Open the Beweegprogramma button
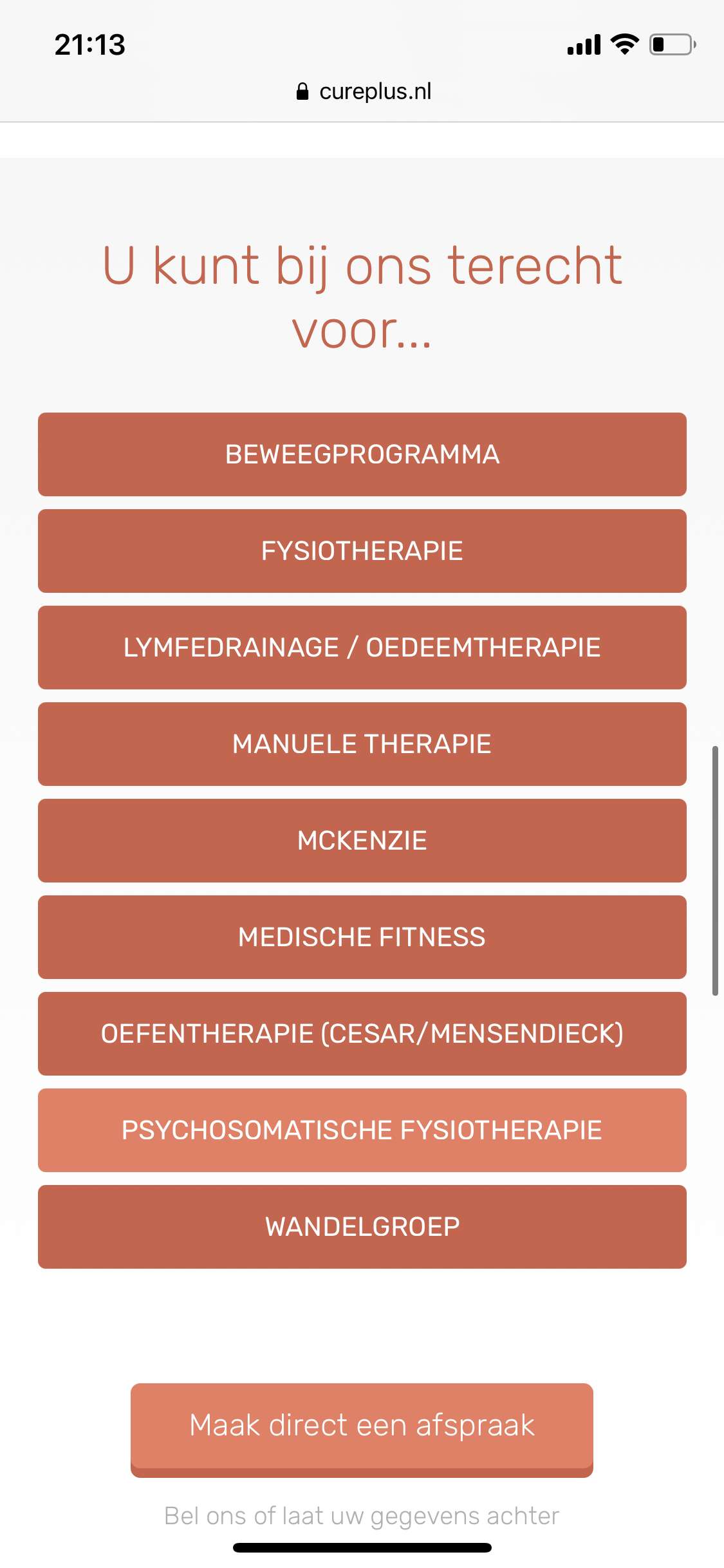724x1568 pixels. (x=362, y=454)
